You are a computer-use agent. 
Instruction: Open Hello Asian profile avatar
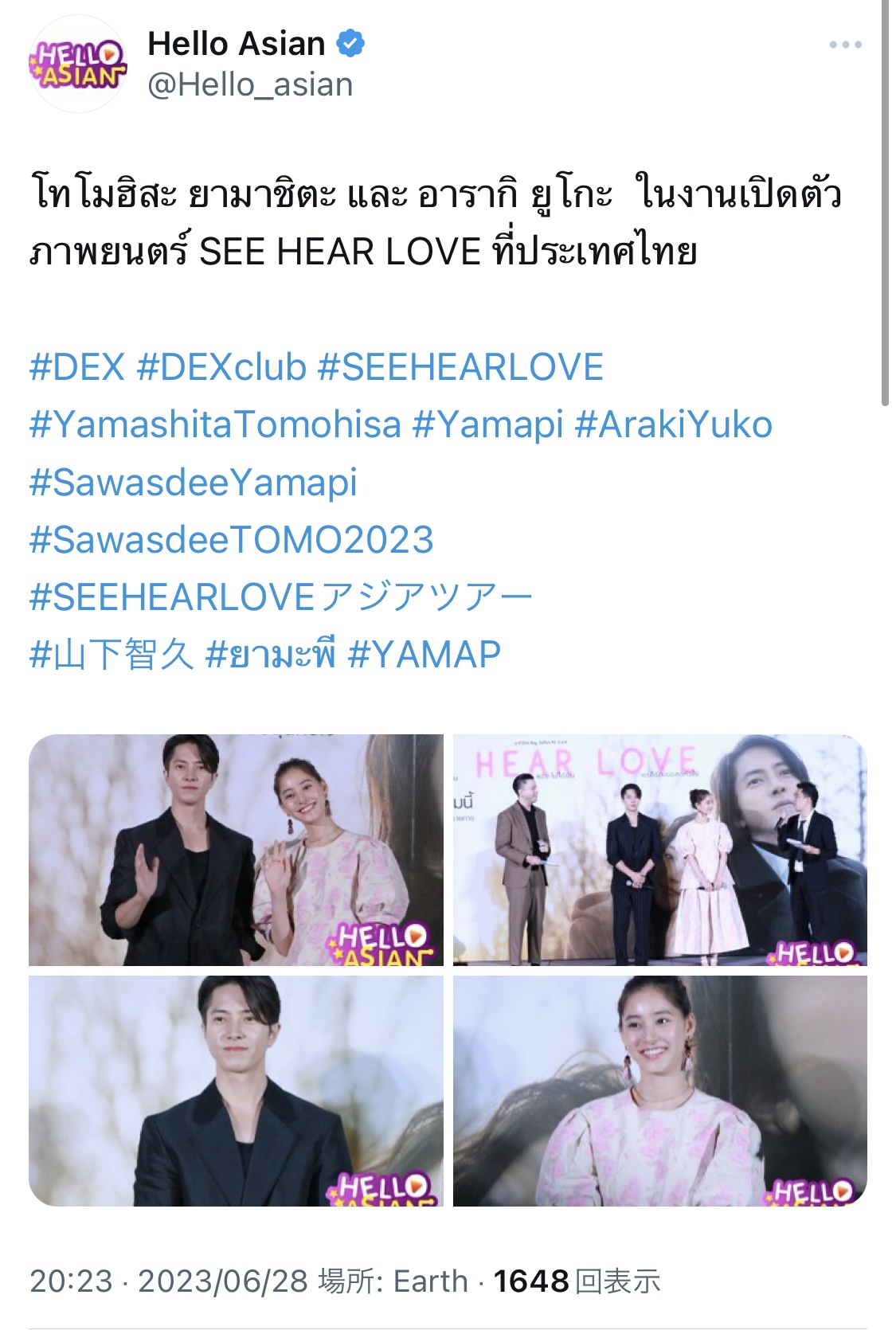[x=76, y=65]
